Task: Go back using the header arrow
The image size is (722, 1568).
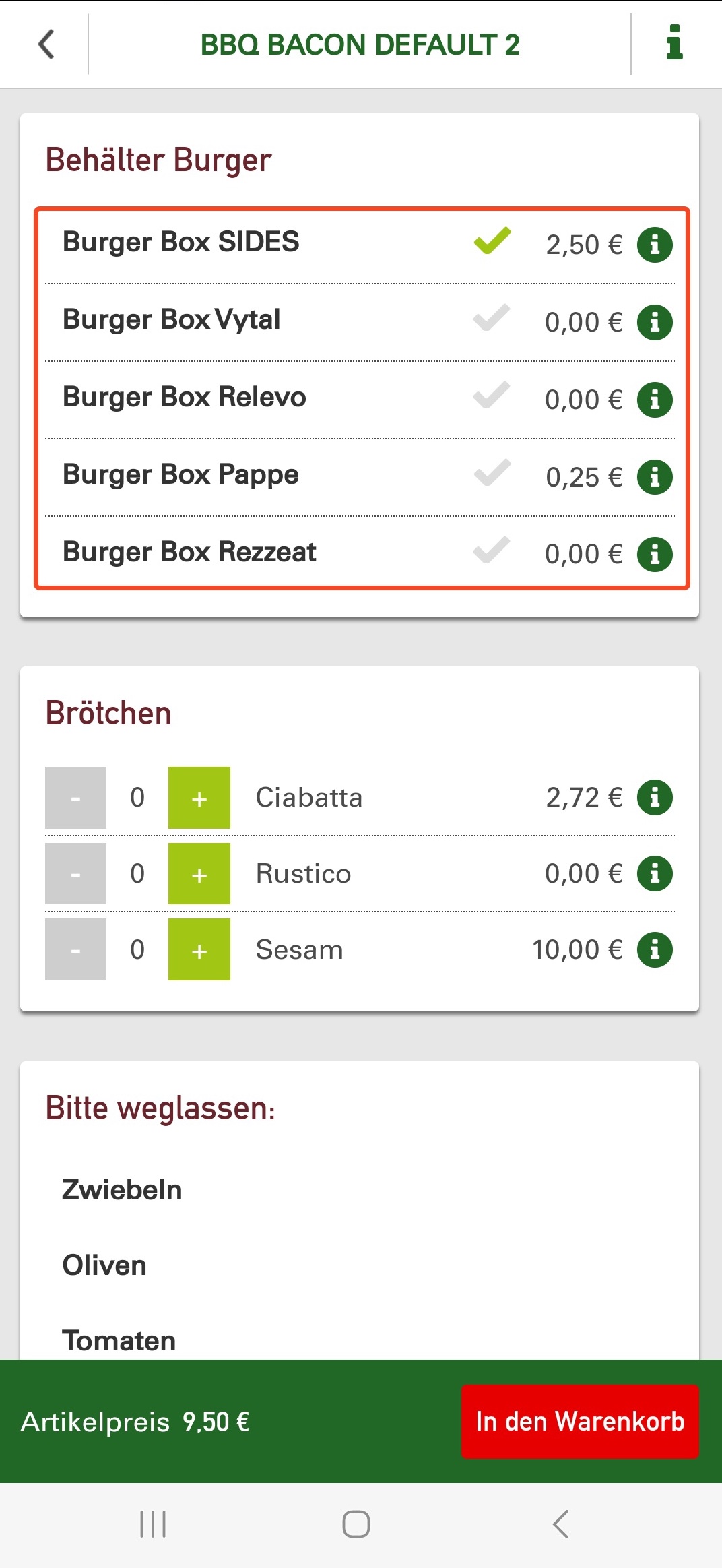Action: pyautogui.click(x=46, y=44)
